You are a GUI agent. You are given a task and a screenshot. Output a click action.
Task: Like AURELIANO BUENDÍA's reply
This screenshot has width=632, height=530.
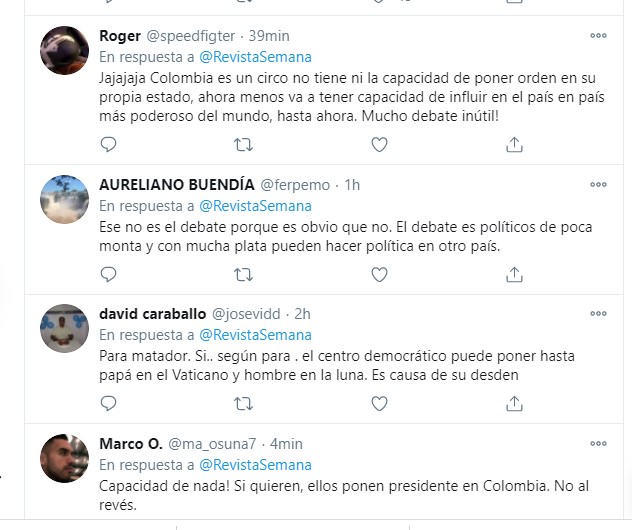click(x=379, y=274)
